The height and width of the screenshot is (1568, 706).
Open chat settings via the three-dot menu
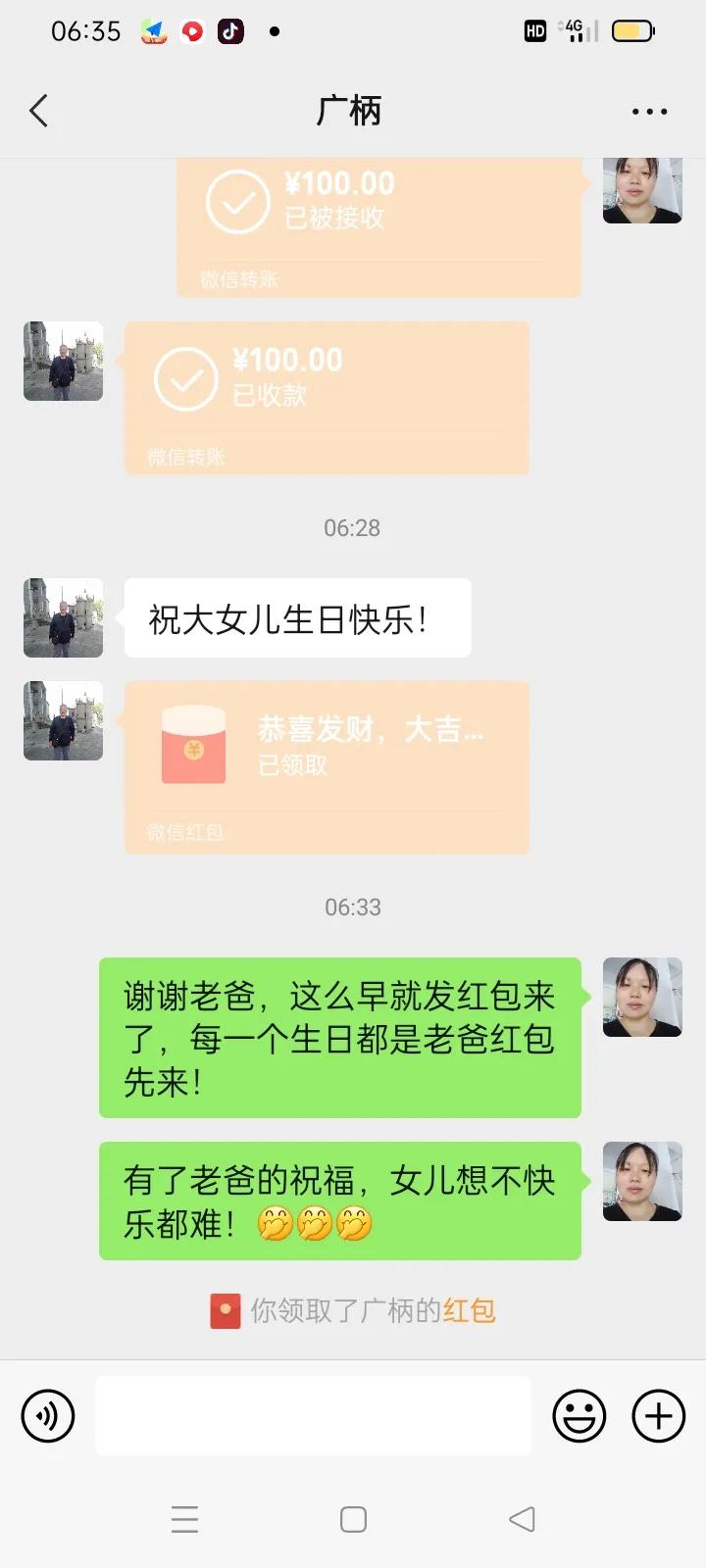[x=649, y=110]
